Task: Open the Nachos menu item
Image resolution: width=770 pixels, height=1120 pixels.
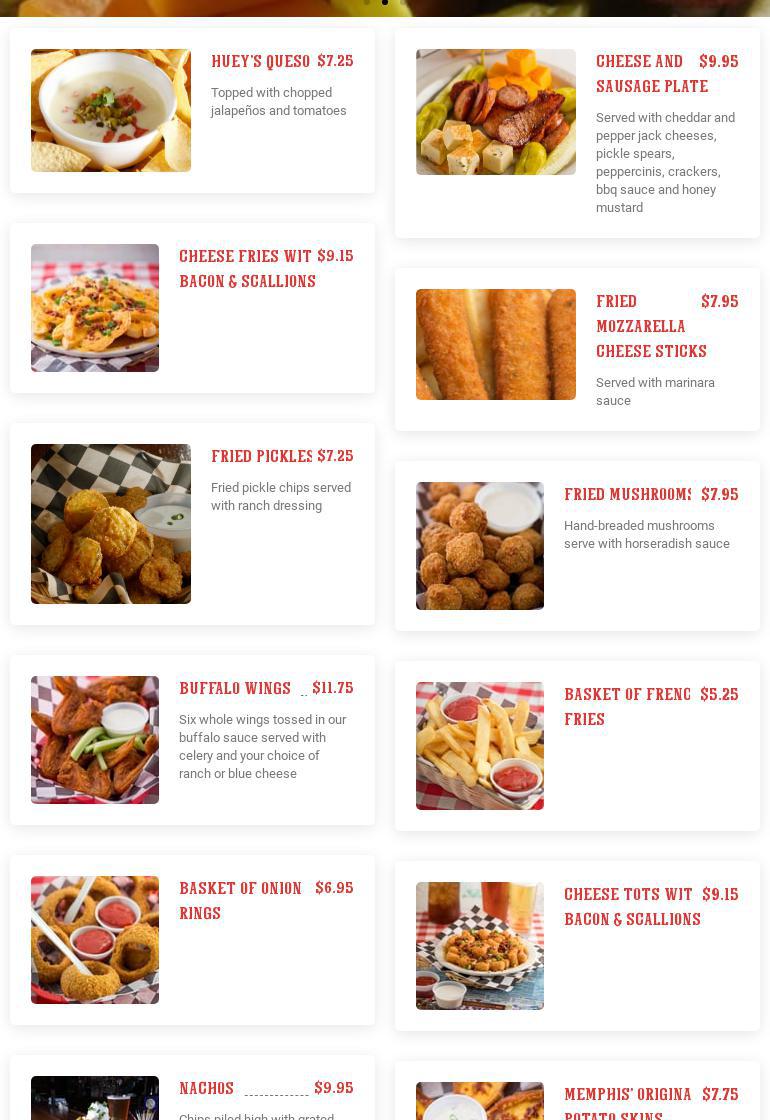Action: click(x=192, y=1092)
